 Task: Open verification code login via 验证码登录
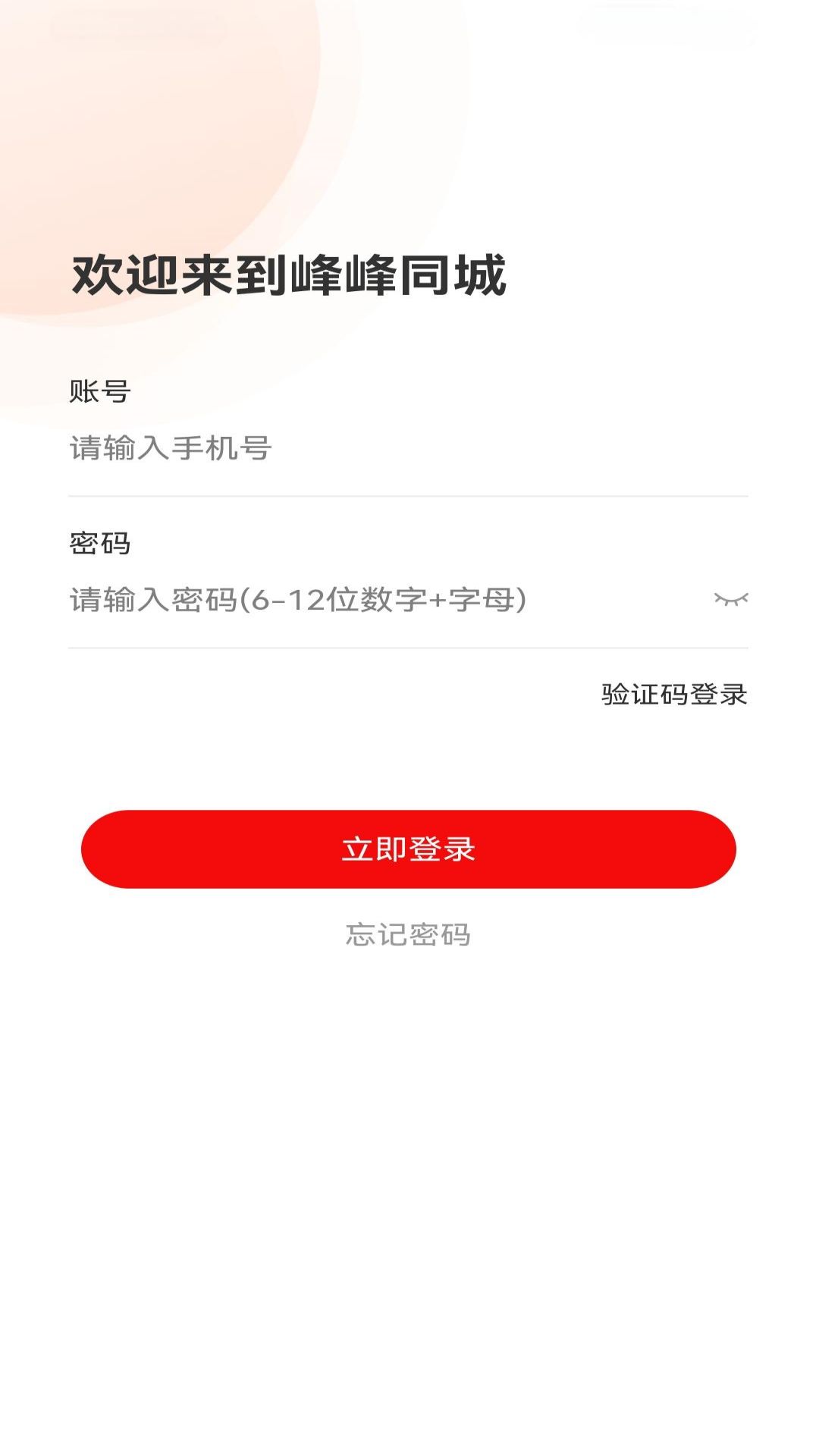(672, 695)
